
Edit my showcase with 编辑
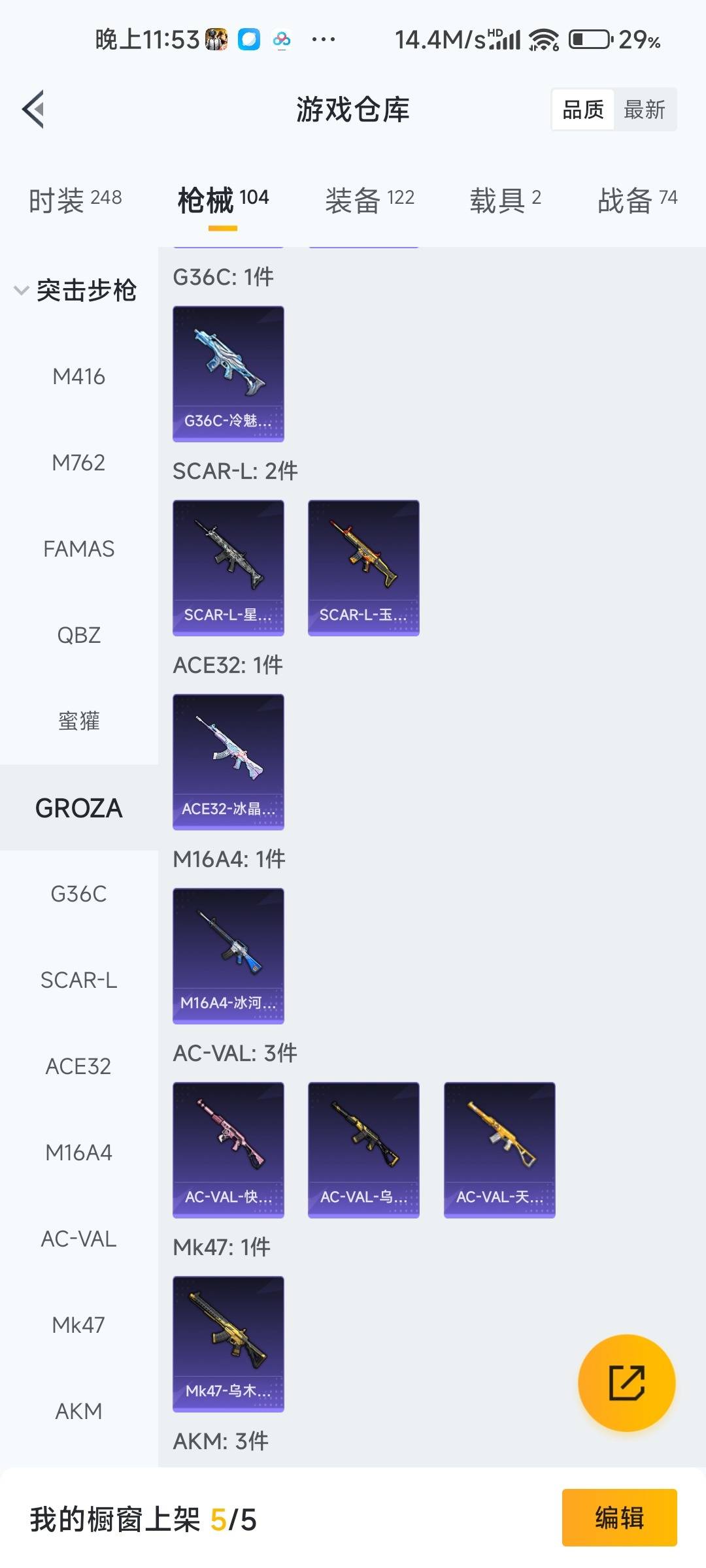619,1518
